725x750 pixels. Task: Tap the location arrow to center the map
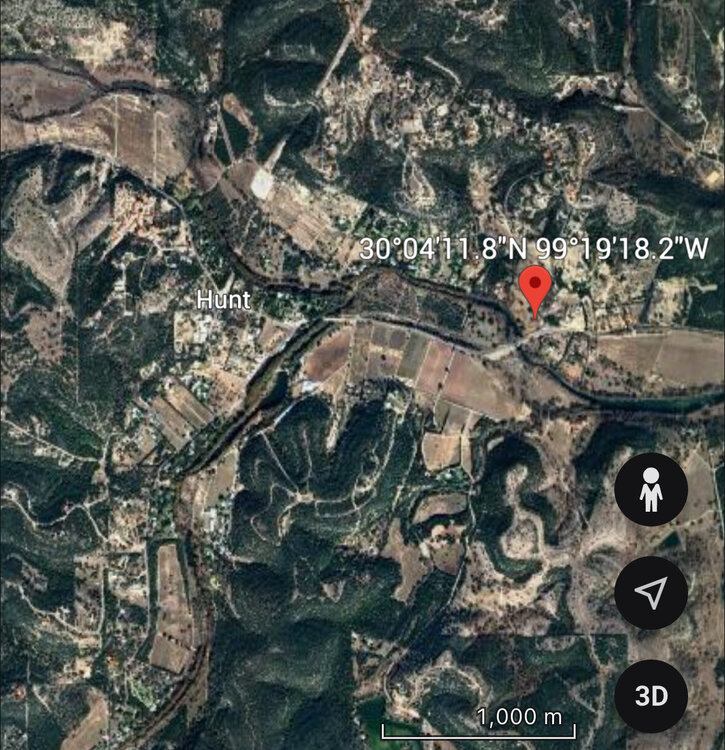(x=651, y=593)
